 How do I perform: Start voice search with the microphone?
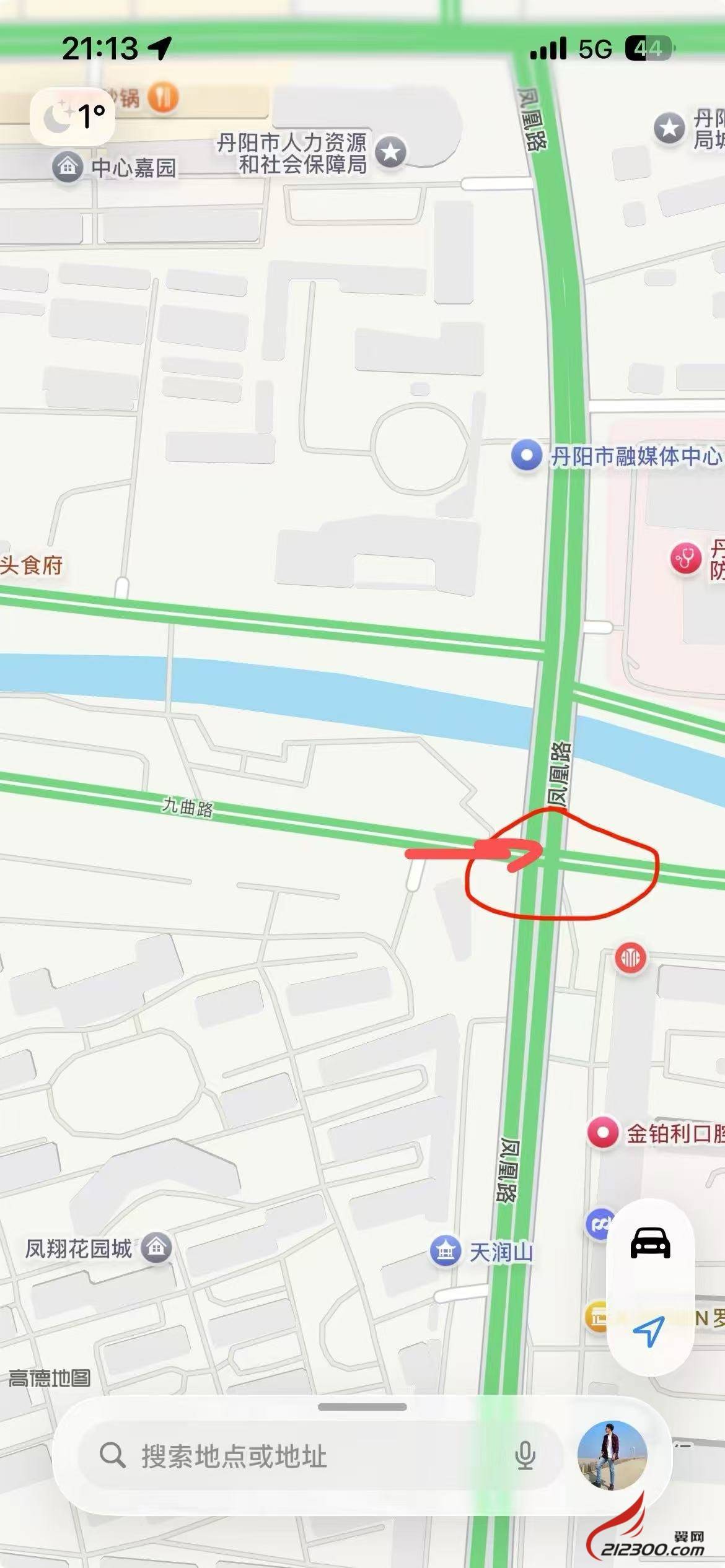click(x=525, y=1455)
